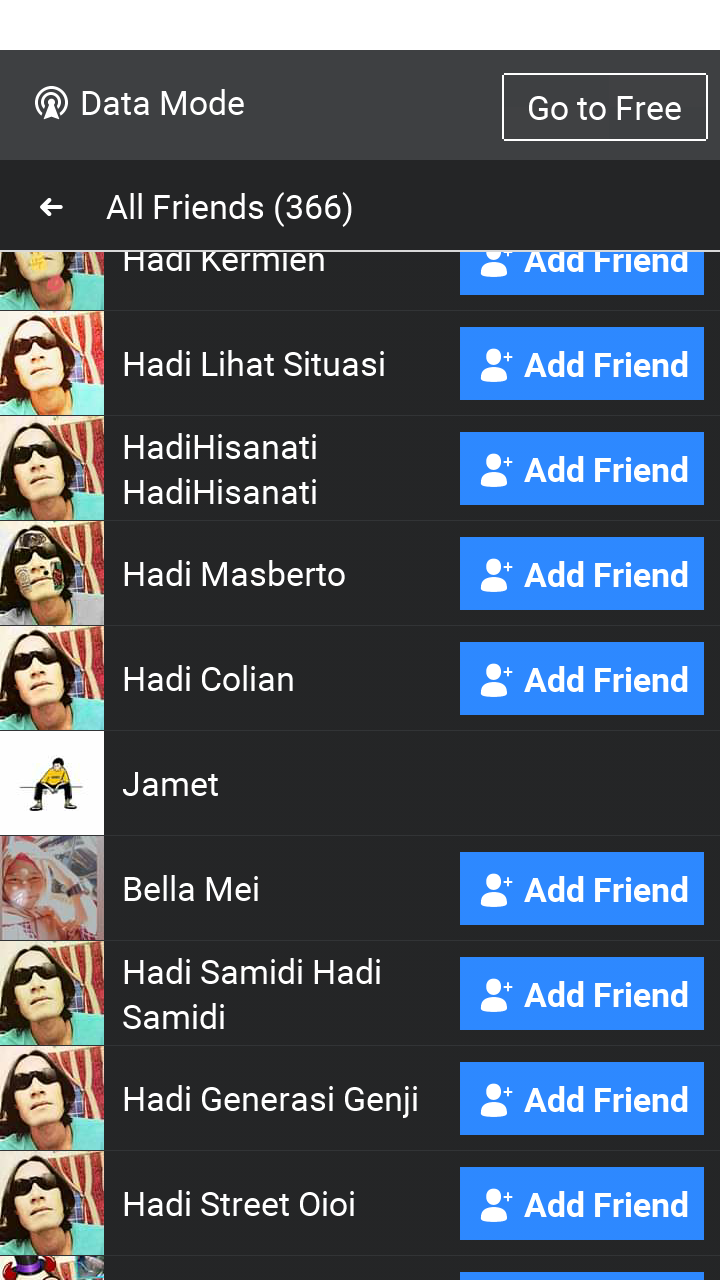
Task: Open Jamet's profile
Action: (170, 784)
